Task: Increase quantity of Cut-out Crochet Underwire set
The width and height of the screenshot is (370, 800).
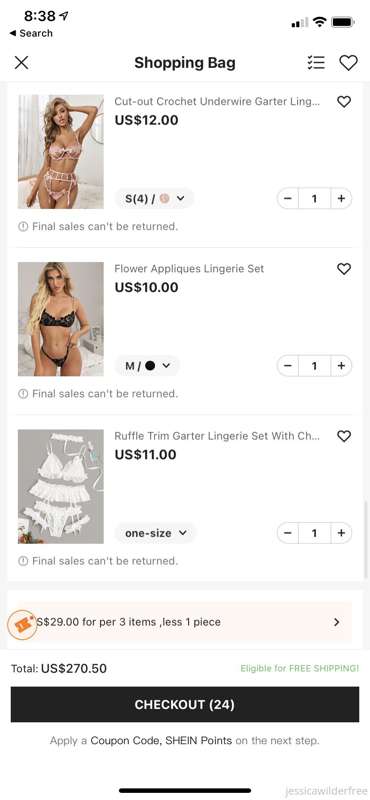Action: pyautogui.click(x=341, y=198)
